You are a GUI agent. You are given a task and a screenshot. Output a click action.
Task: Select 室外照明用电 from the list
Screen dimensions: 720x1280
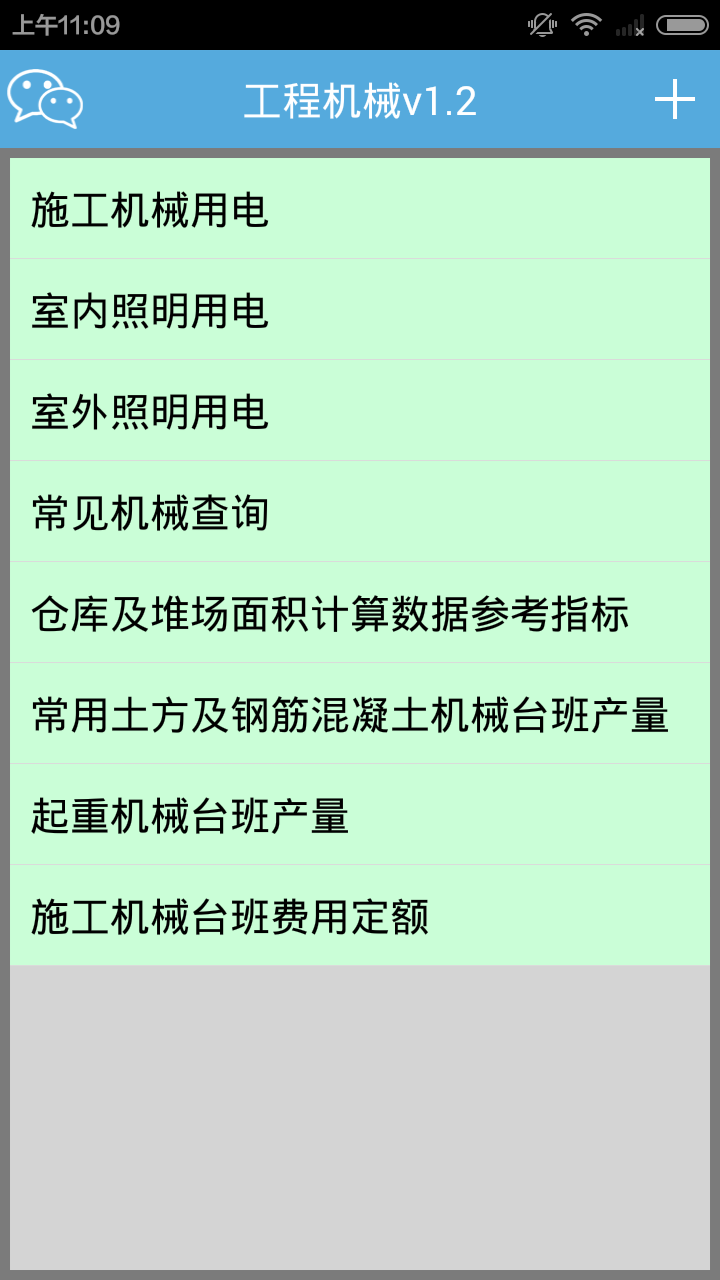pos(360,409)
